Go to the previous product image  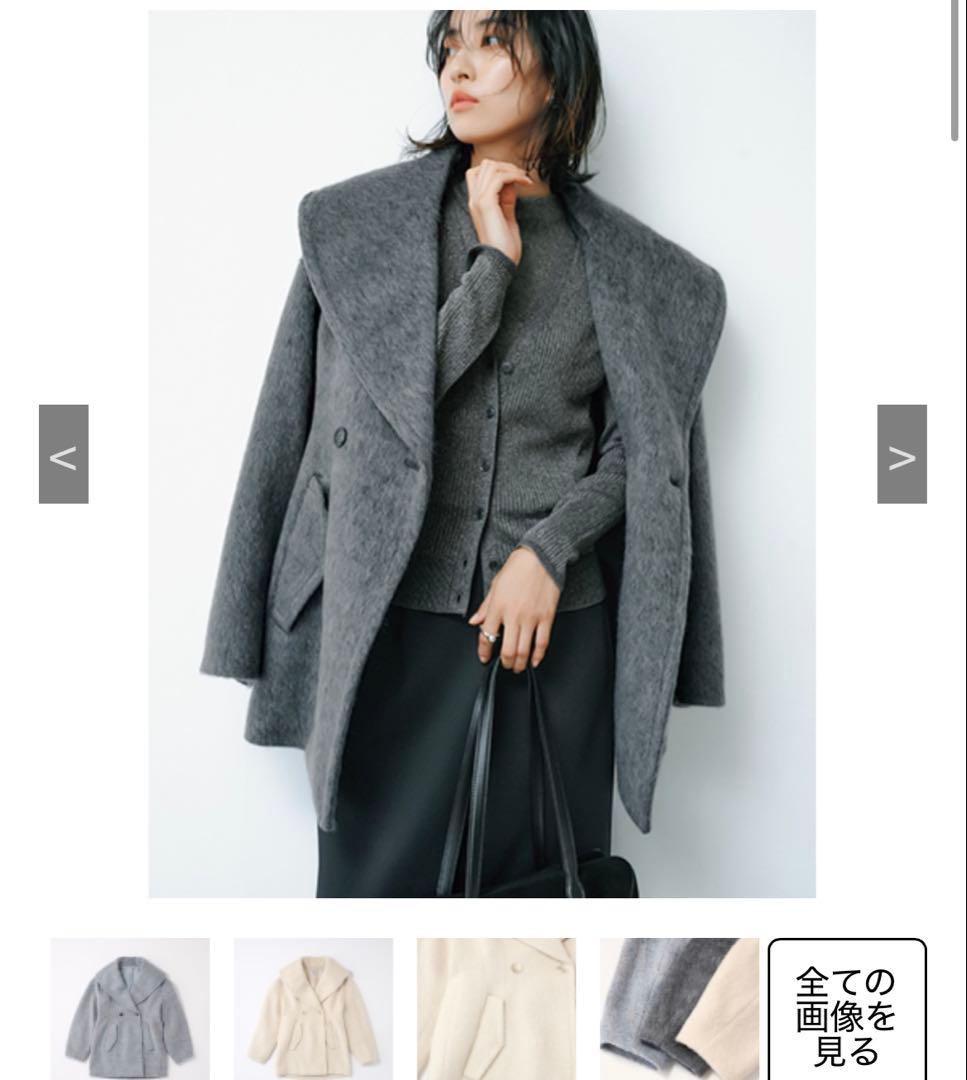[x=63, y=454]
